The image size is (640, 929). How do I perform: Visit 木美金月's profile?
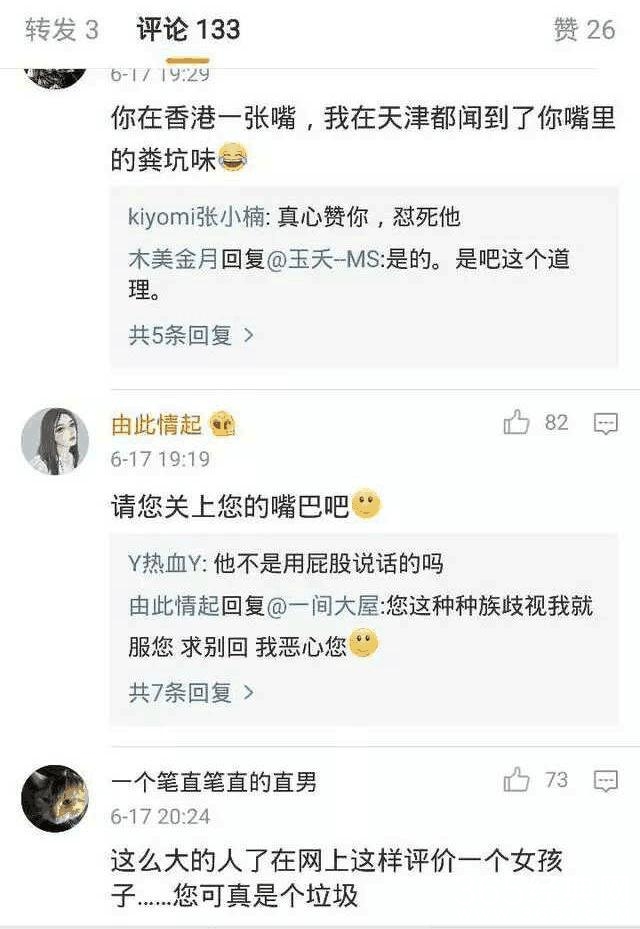click(173, 260)
